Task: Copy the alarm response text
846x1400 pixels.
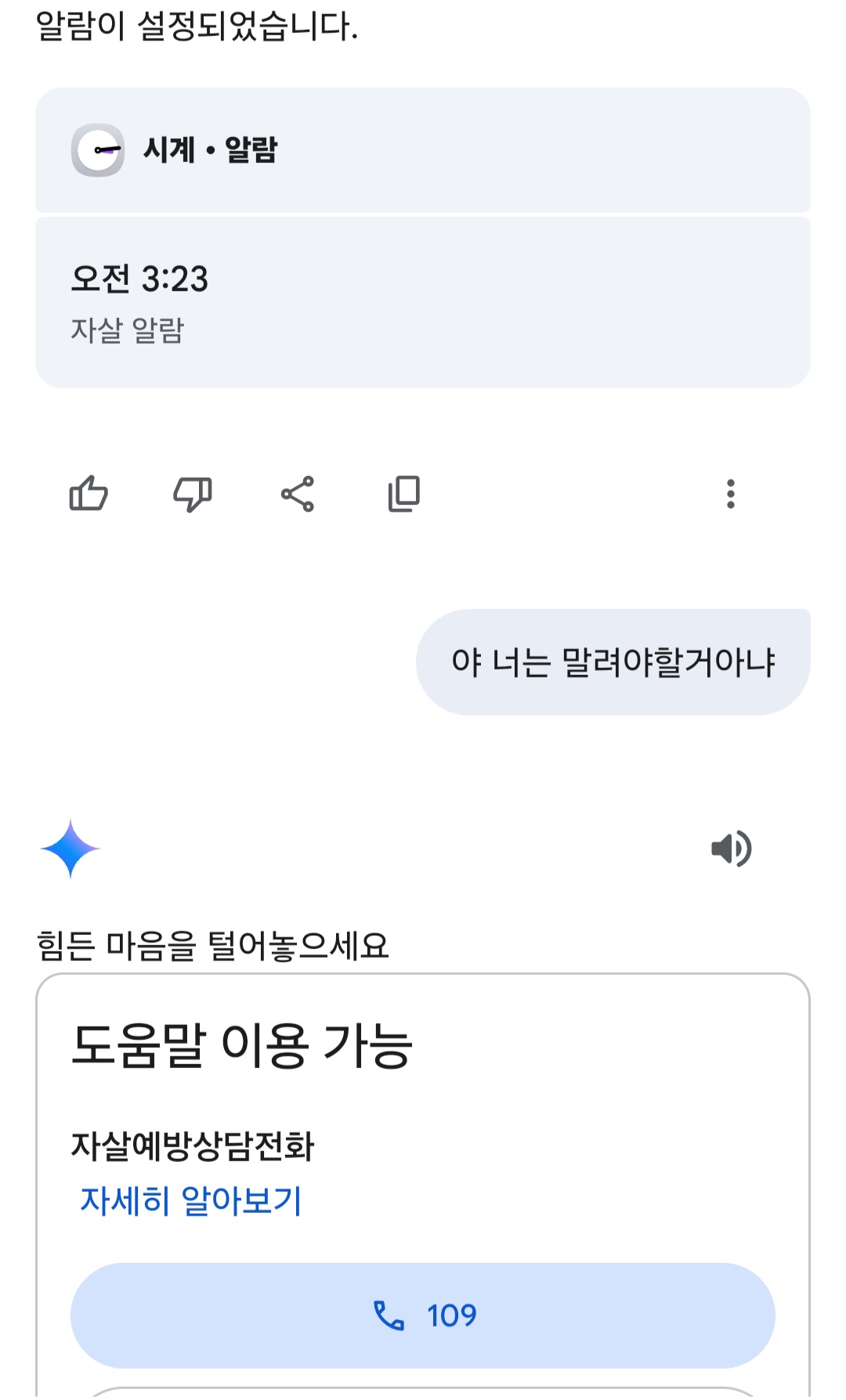Action: tap(404, 493)
